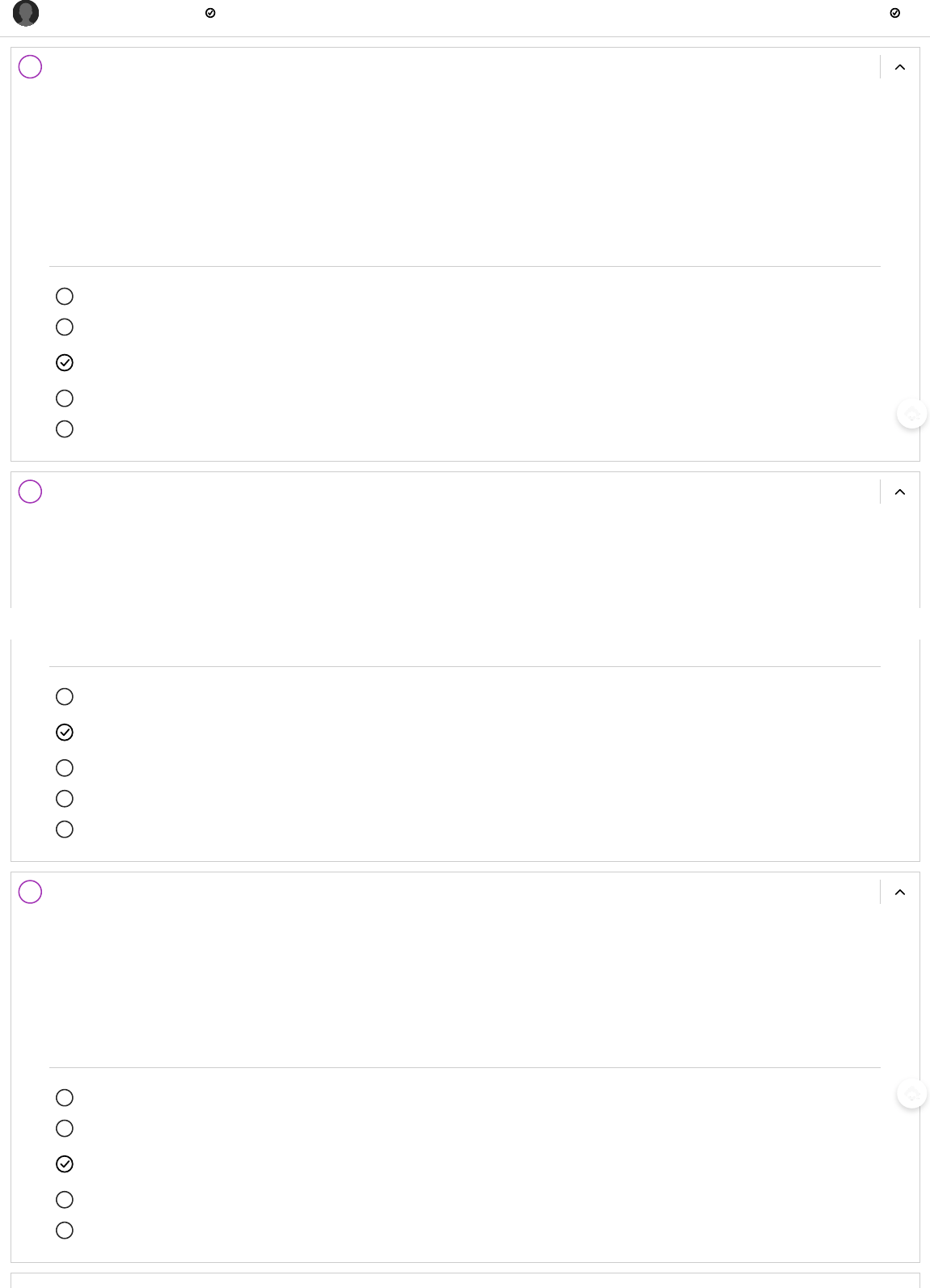Image resolution: width=930 pixels, height=1288 pixels.
Task: Open the profile avatar in the header
Action: point(26,14)
